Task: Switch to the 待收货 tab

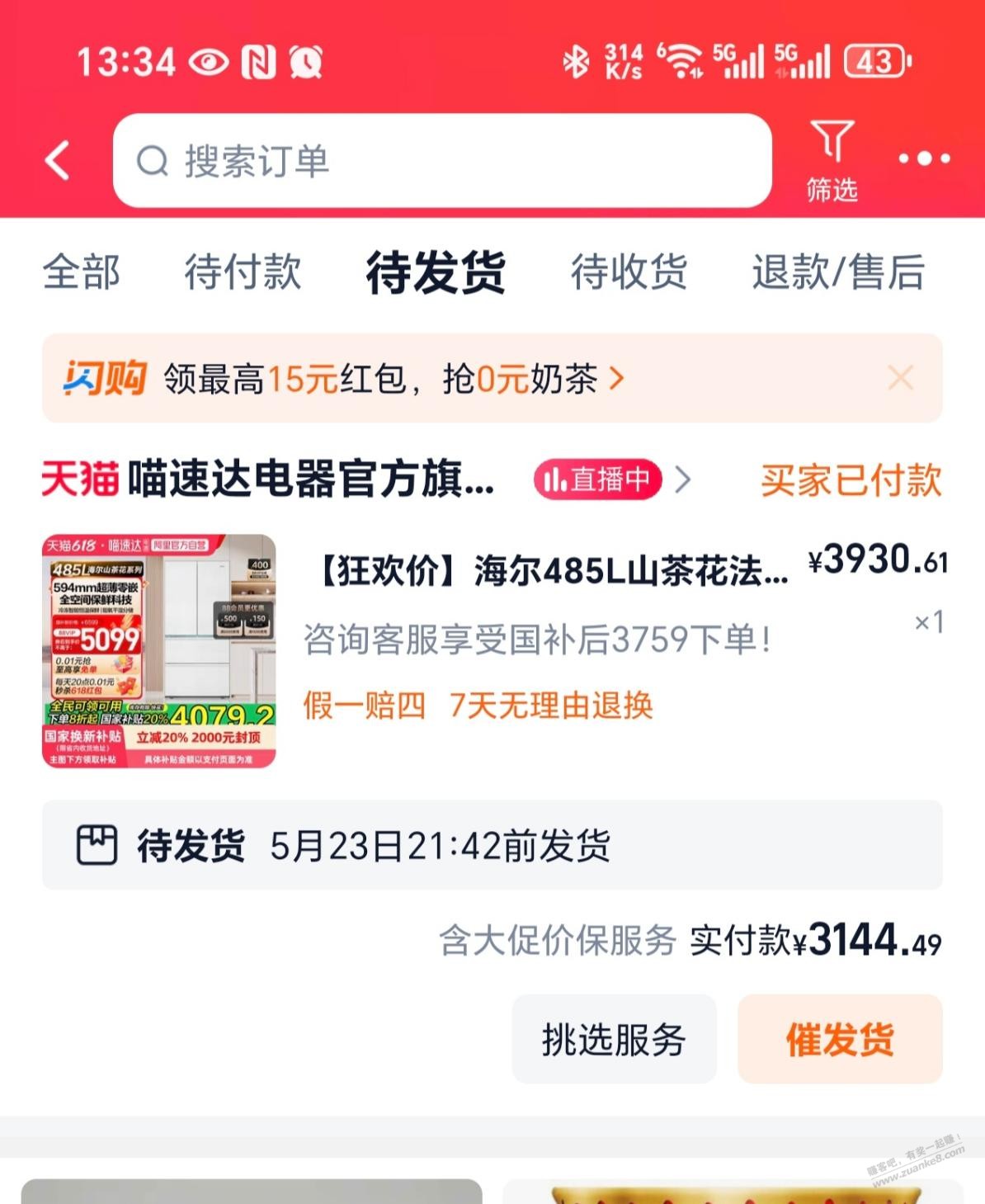Action: (629, 272)
